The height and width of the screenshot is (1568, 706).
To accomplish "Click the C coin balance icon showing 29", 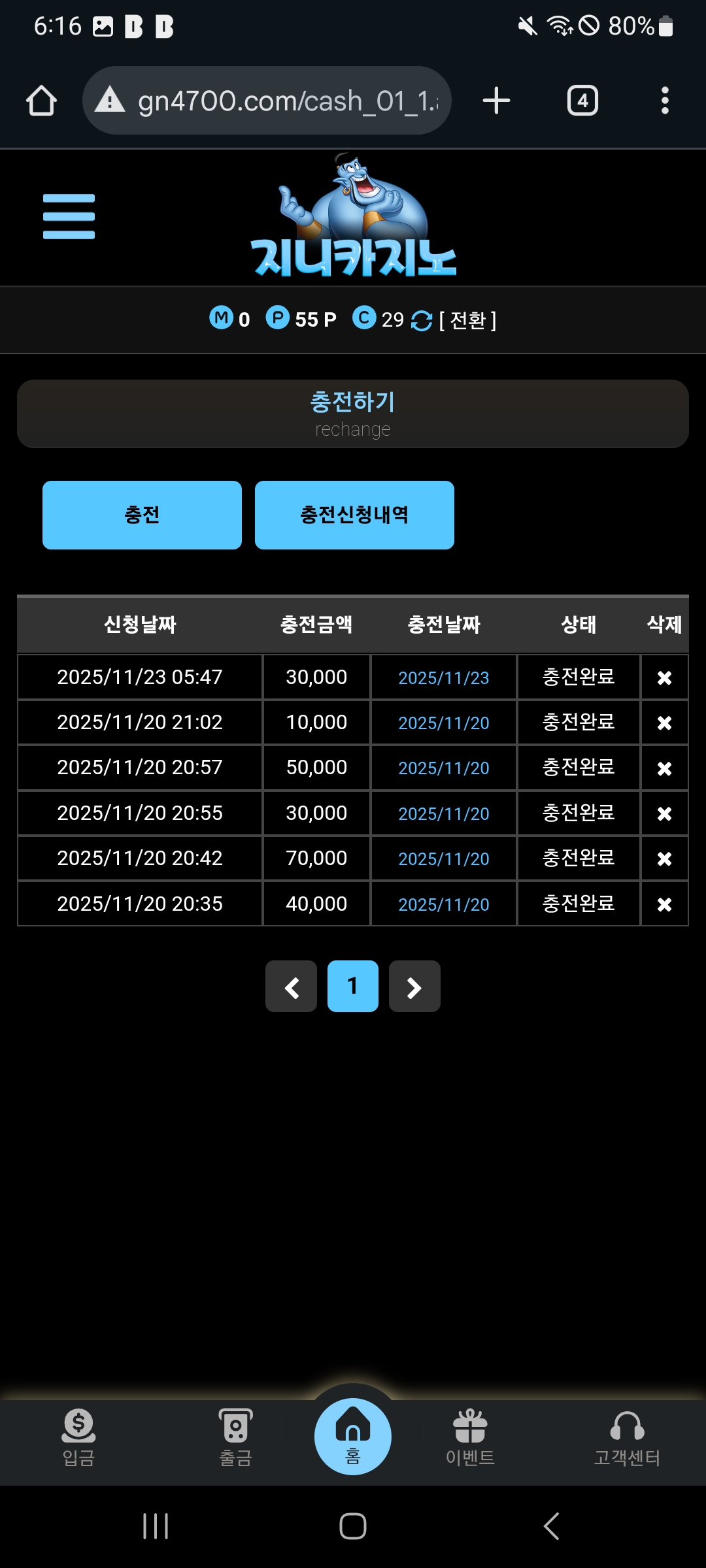I will pos(365,319).
